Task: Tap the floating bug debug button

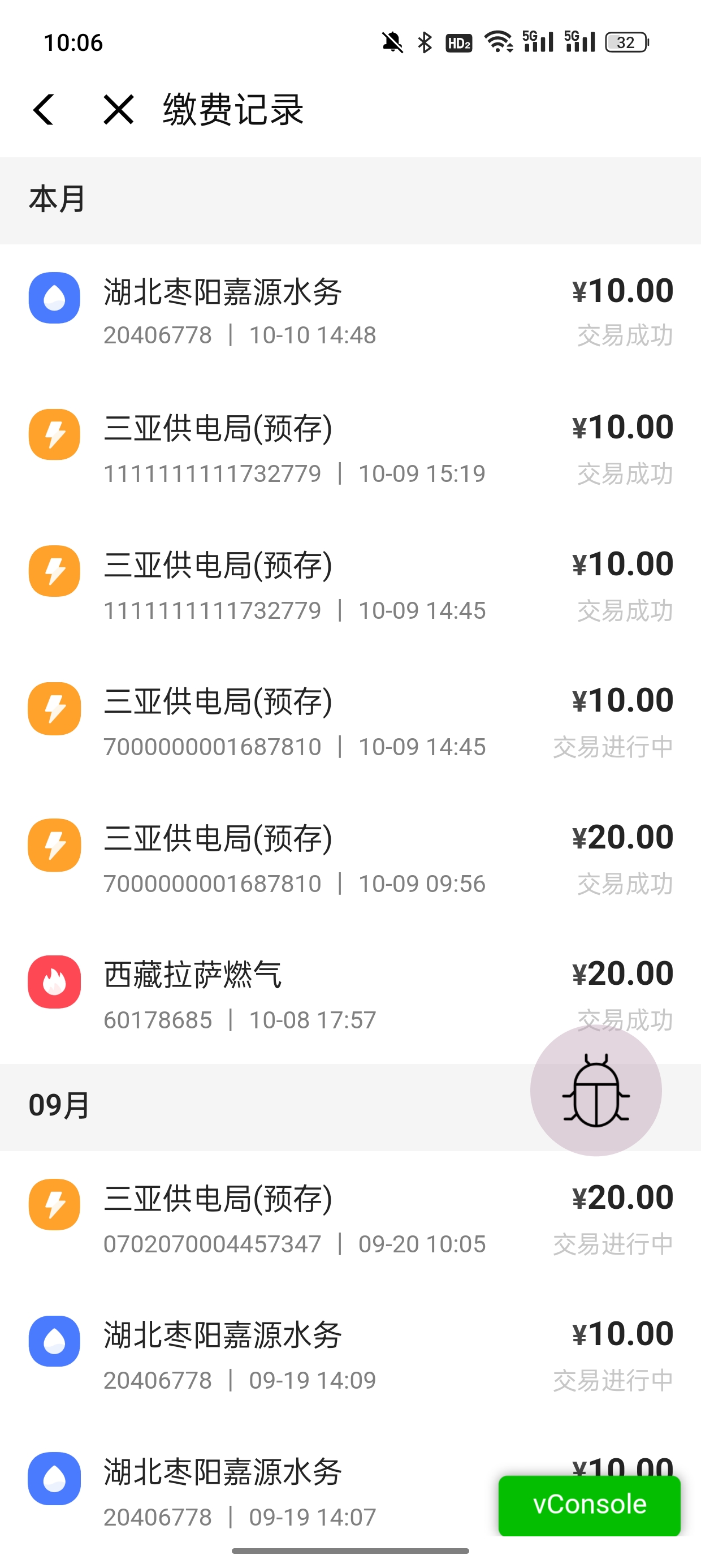Action: (596, 1089)
